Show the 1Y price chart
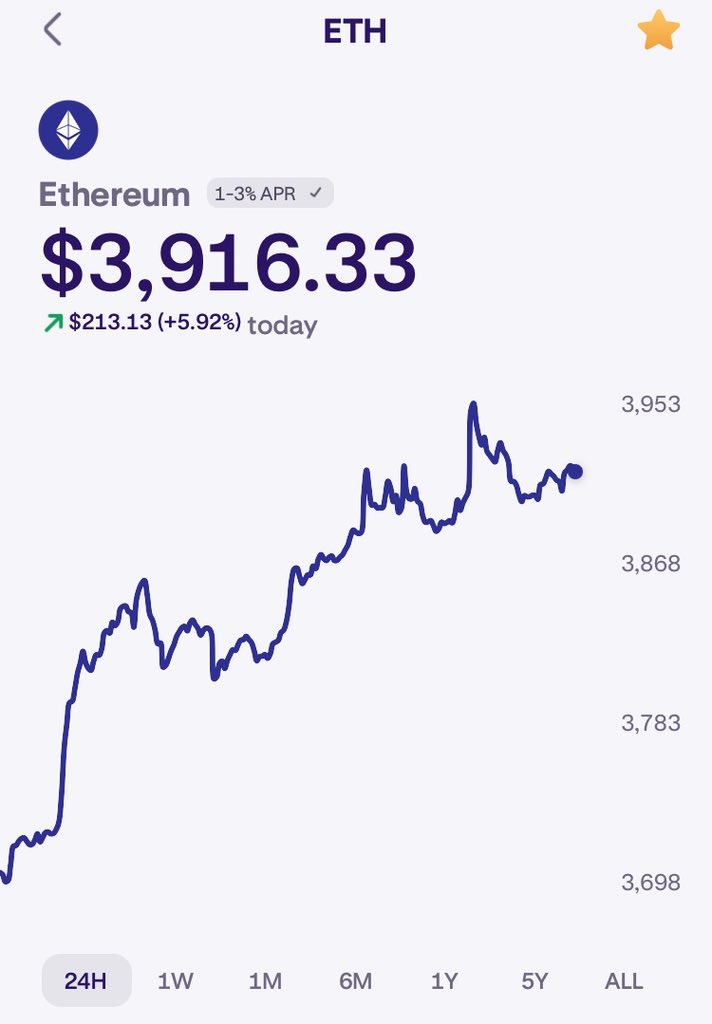Image resolution: width=712 pixels, height=1024 pixels. pyautogui.click(x=444, y=981)
